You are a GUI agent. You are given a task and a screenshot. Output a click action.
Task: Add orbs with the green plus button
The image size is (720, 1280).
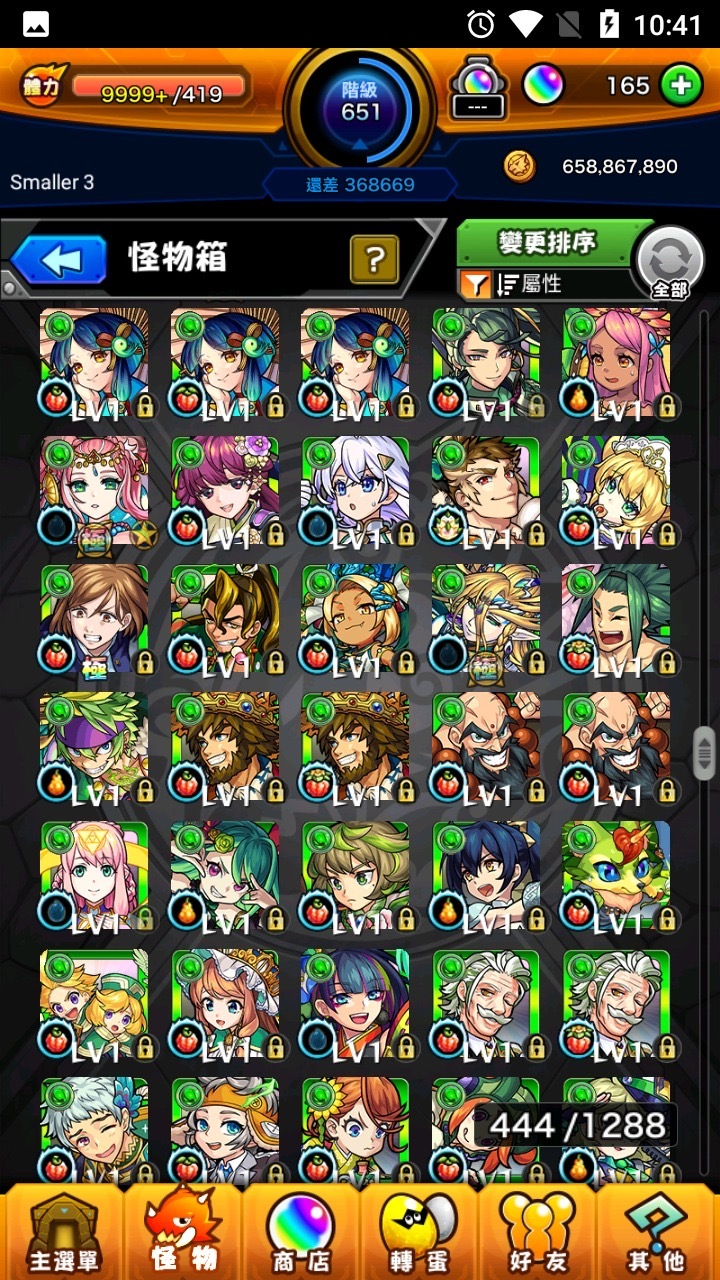click(680, 86)
